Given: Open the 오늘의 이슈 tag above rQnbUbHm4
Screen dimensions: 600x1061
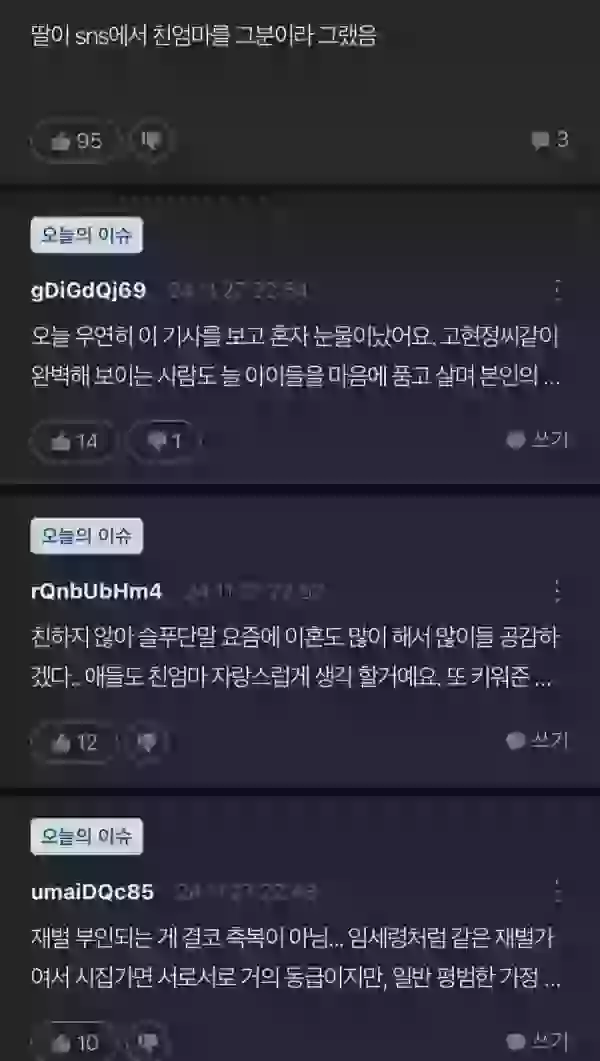Looking at the screenshot, I should click(87, 536).
